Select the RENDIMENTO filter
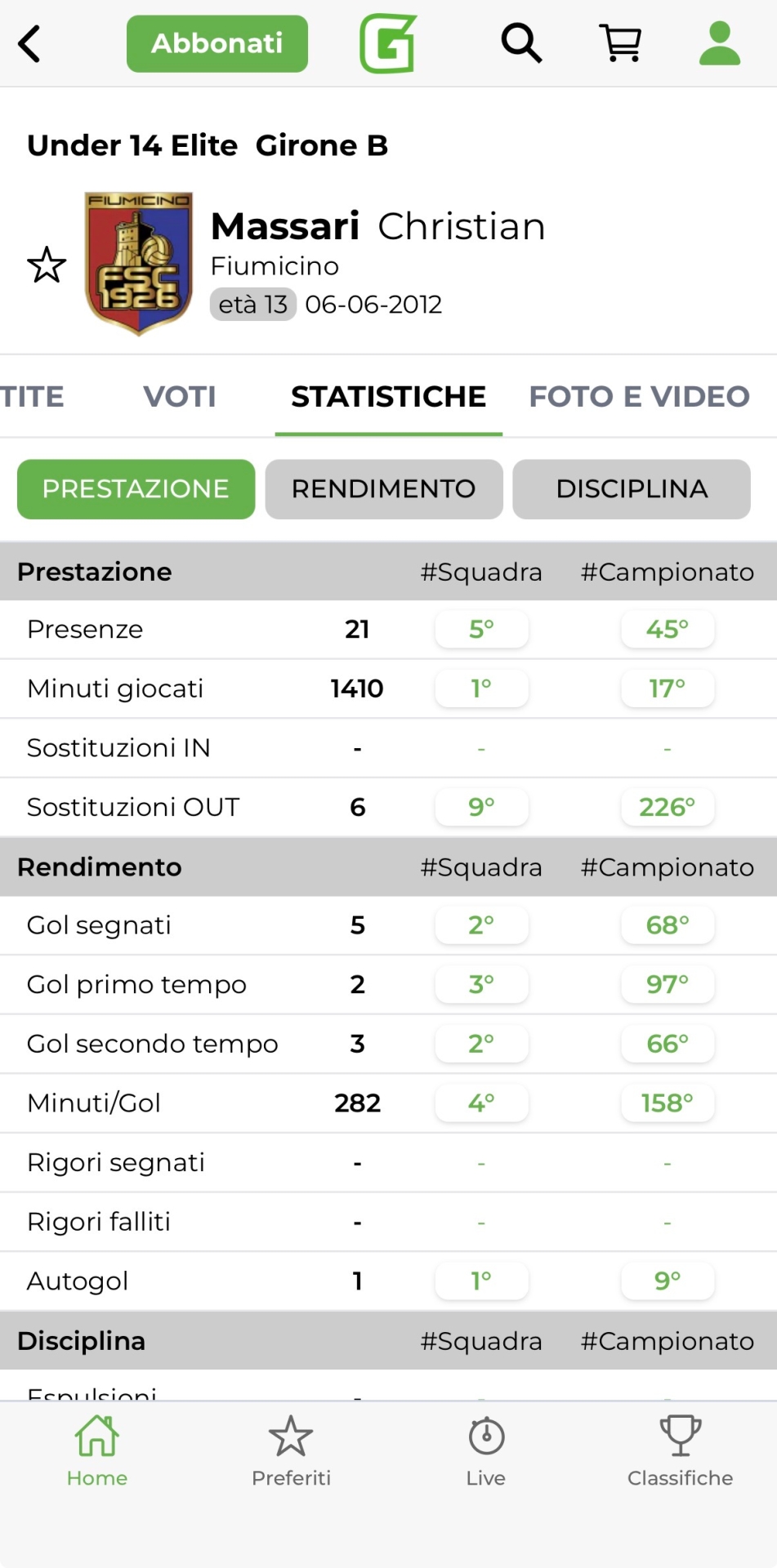Image resolution: width=777 pixels, height=1568 pixels. point(383,488)
